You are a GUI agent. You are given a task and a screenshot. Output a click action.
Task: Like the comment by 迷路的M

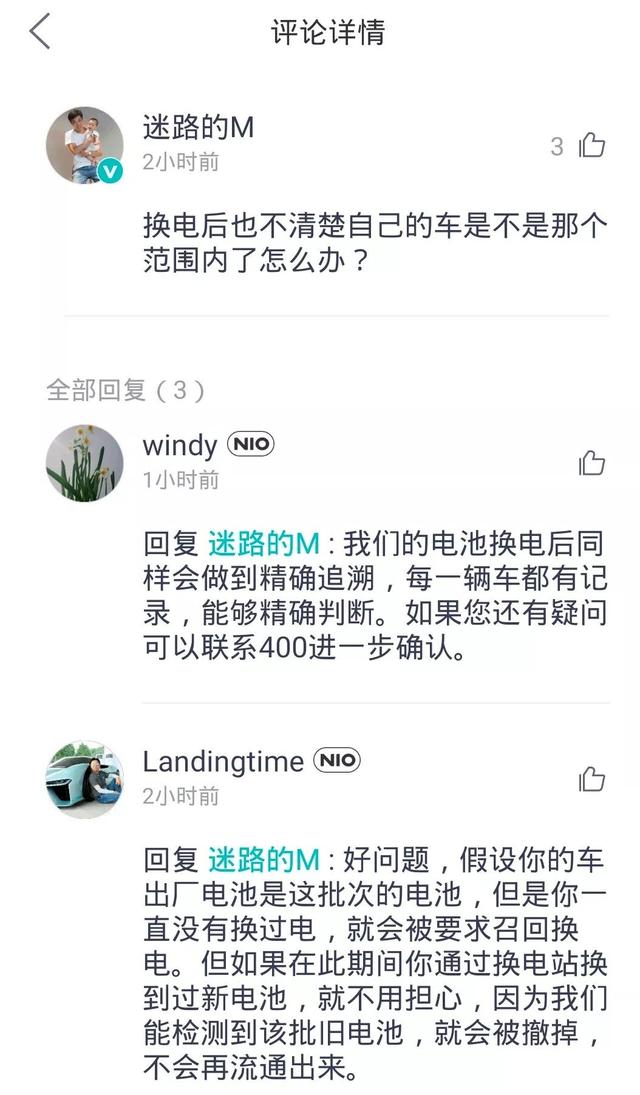(592, 146)
